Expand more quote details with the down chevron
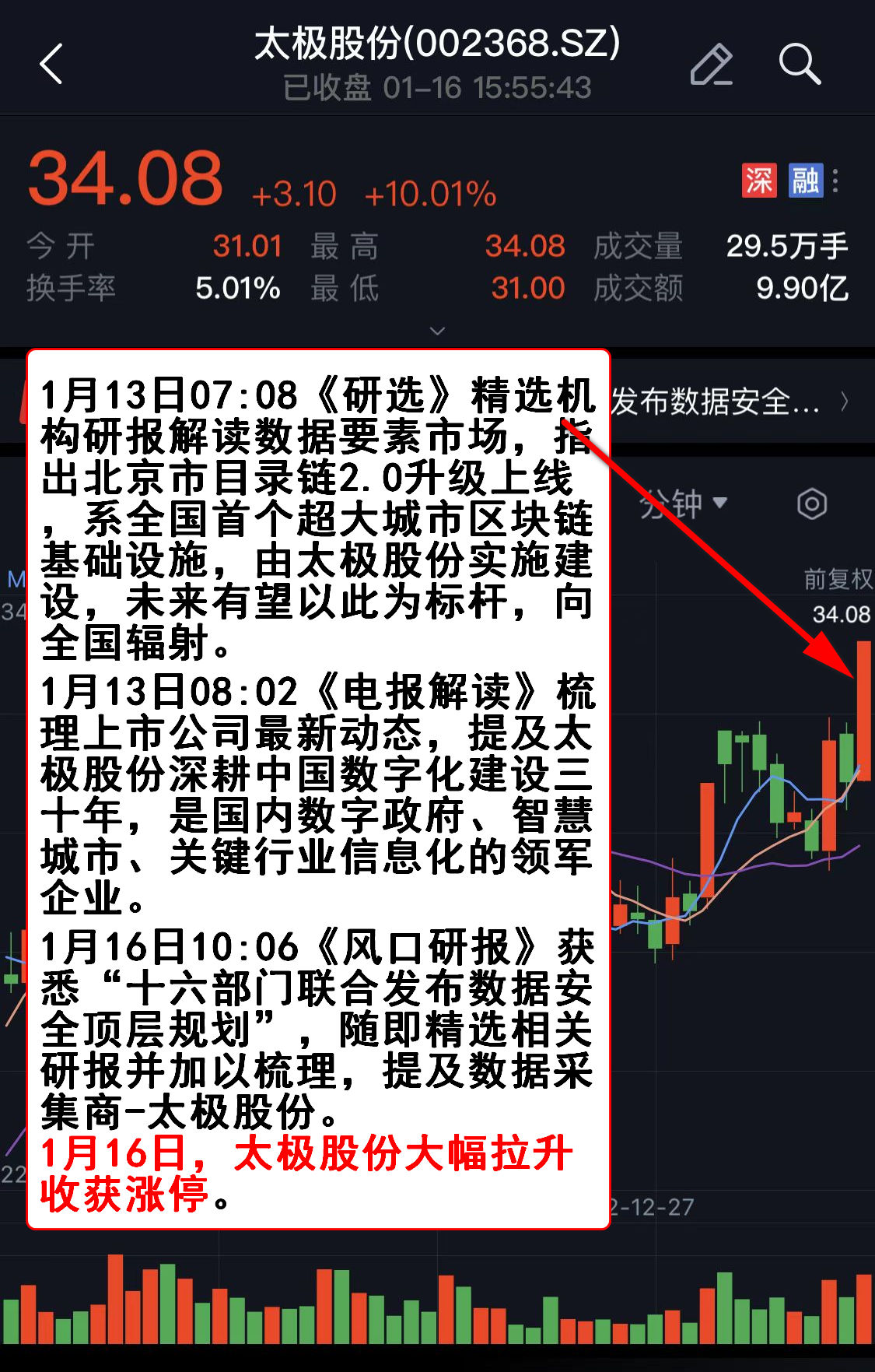 (438, 331)
